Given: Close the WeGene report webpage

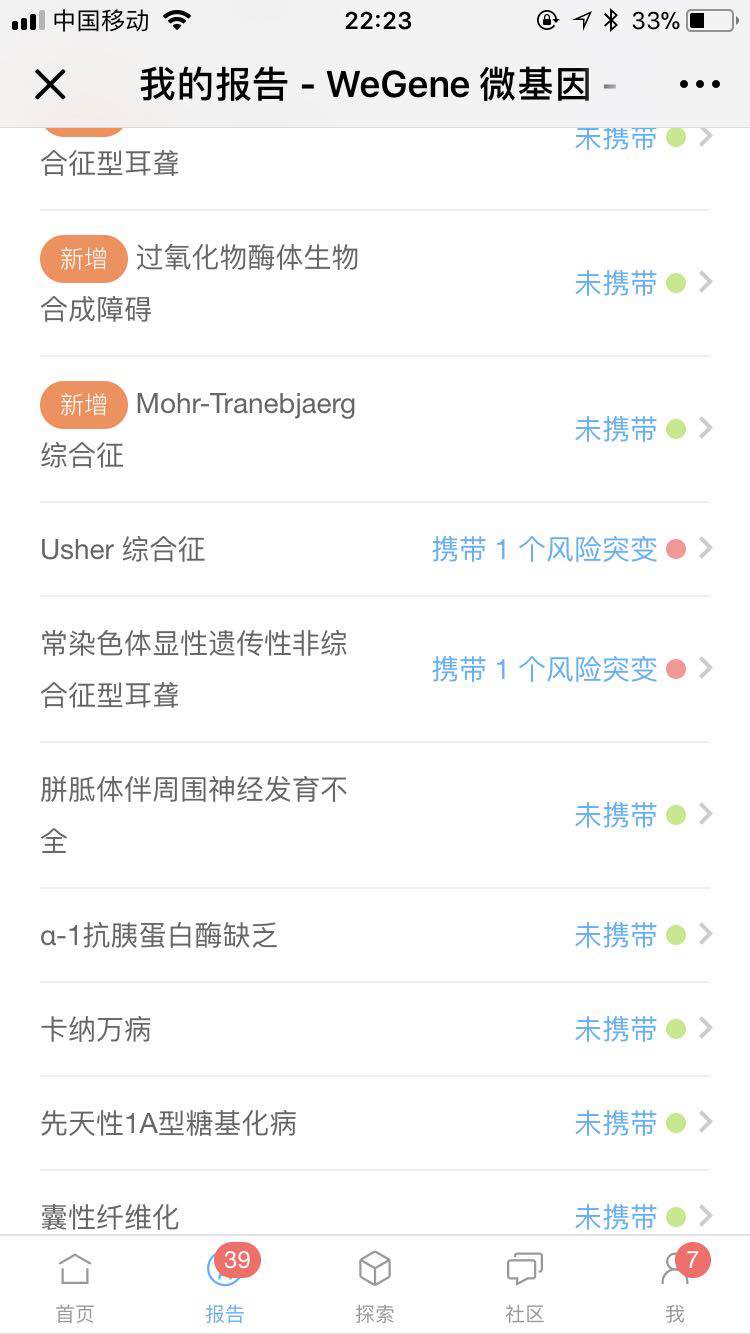Looking at the screenshot, I should coord(50,85).
